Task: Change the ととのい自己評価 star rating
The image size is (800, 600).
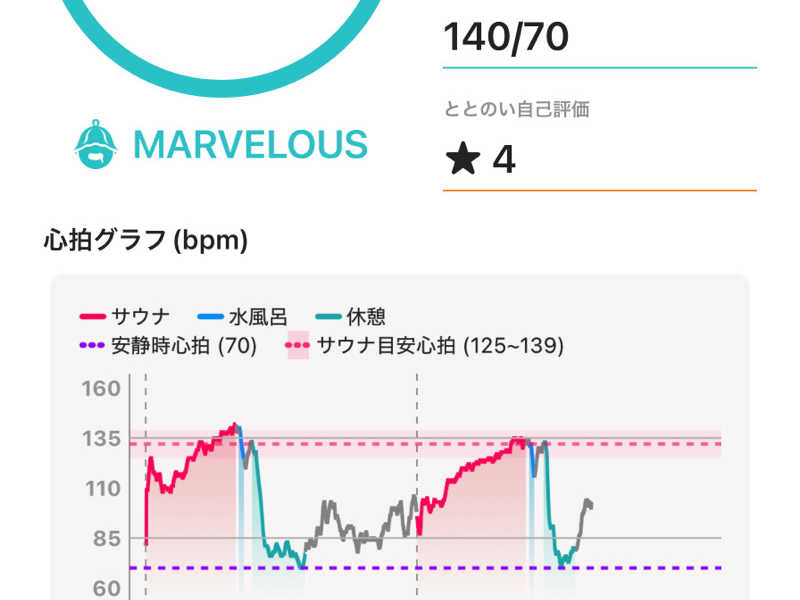Action: [599, 161]
